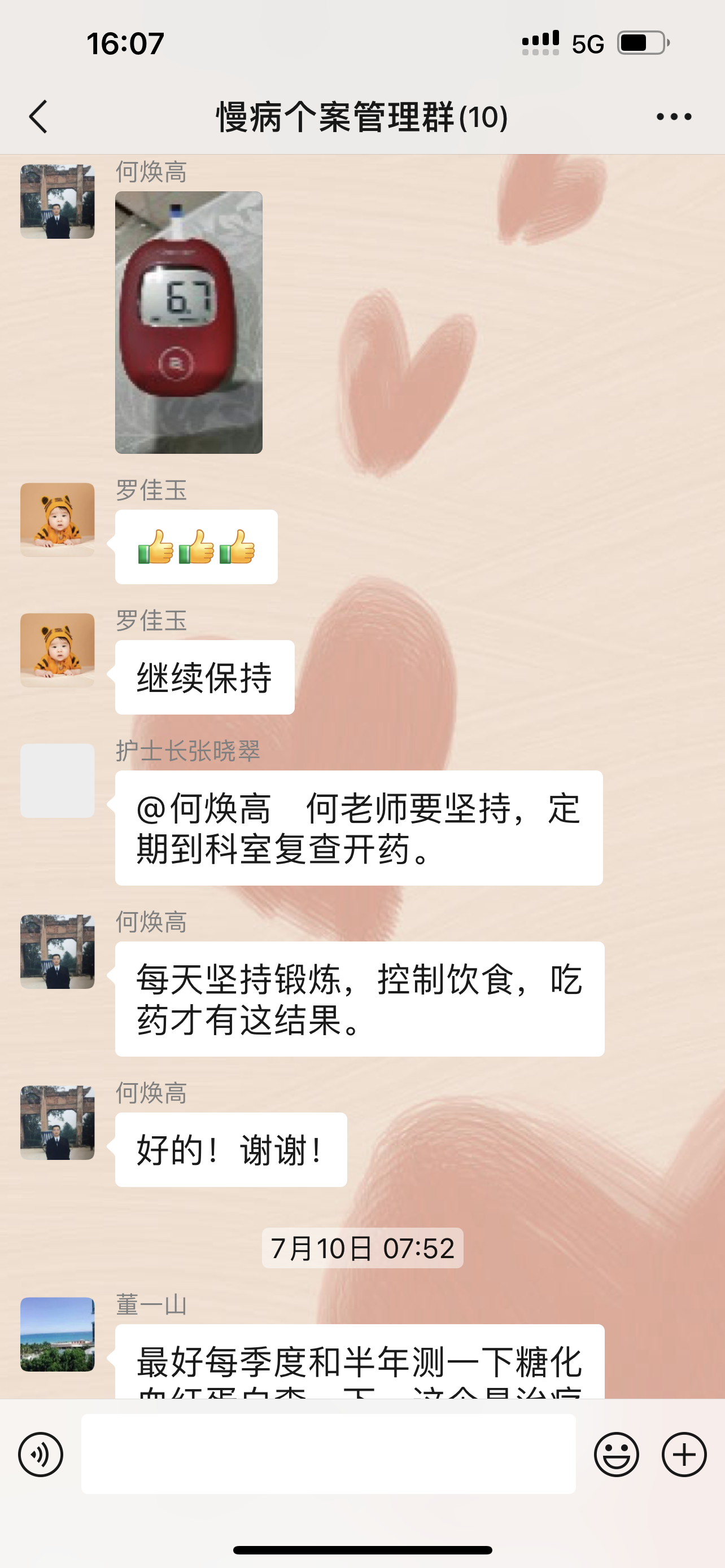View 董一山's profile avatar
This screenshot has width=725, height=1568.
(57, 1334)
